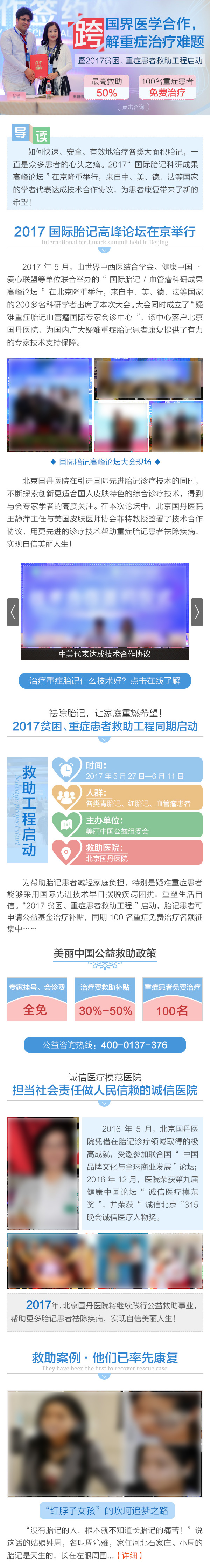Open 点击在线了解 online consultation button
210x1568 pixels.
click(x=105, y=681)
